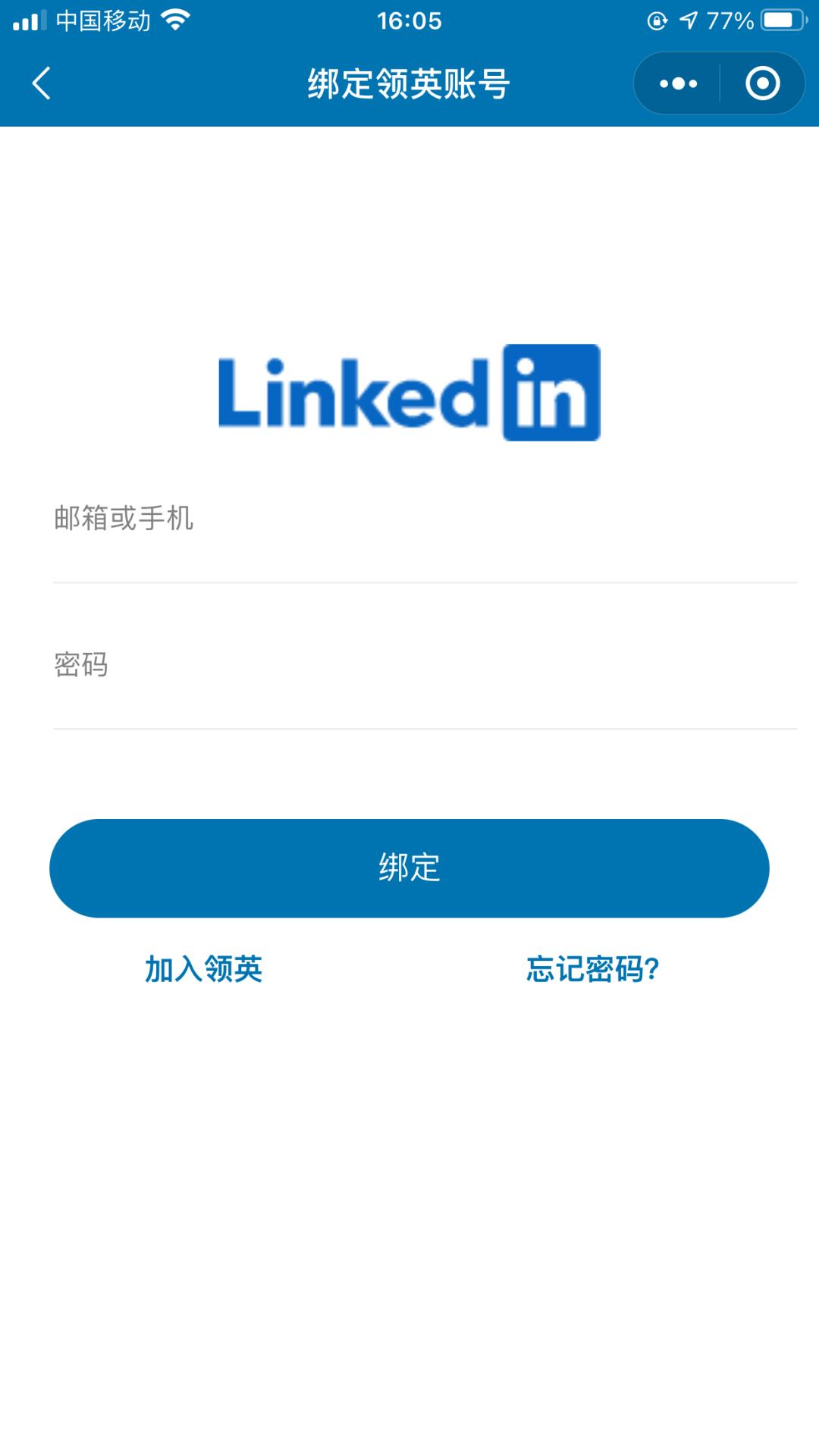Image resolution: width=819 pixels, height=1456 pixels.
Task: Click the LinkedIn wordmark logo
Action: click(353, 393)
